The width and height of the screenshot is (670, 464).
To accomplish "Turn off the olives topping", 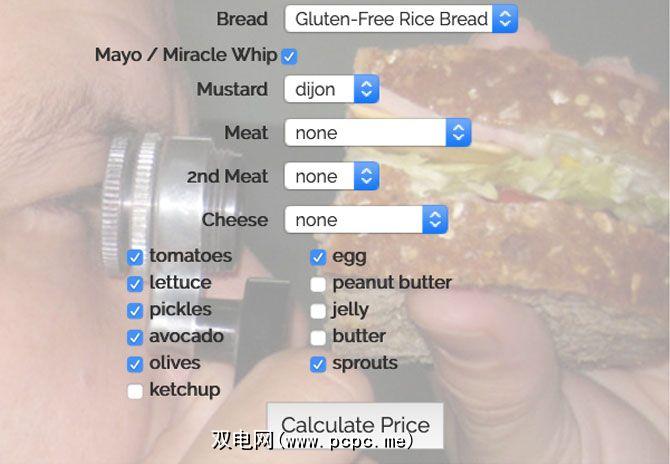I will coord(135,365).
